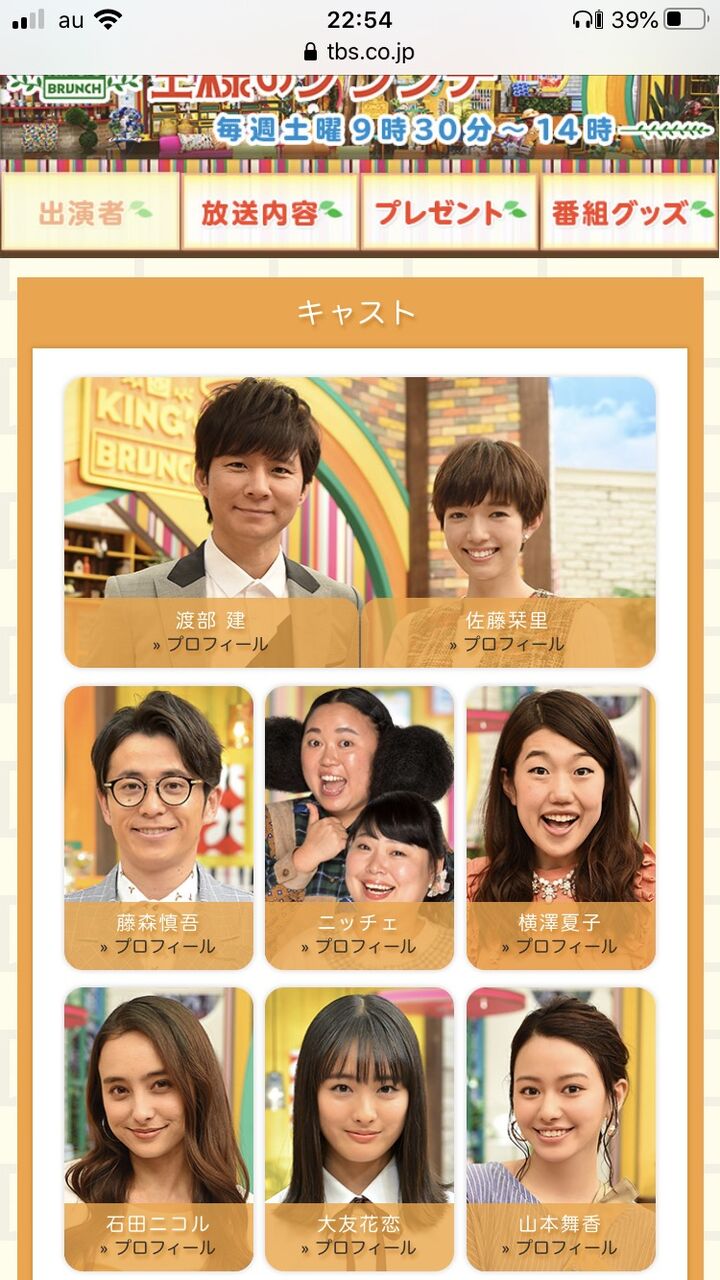The height and width of the screenshot is (1280, 720).
Task: Go to the 番組グッズ tab
Action: (630, 211)
